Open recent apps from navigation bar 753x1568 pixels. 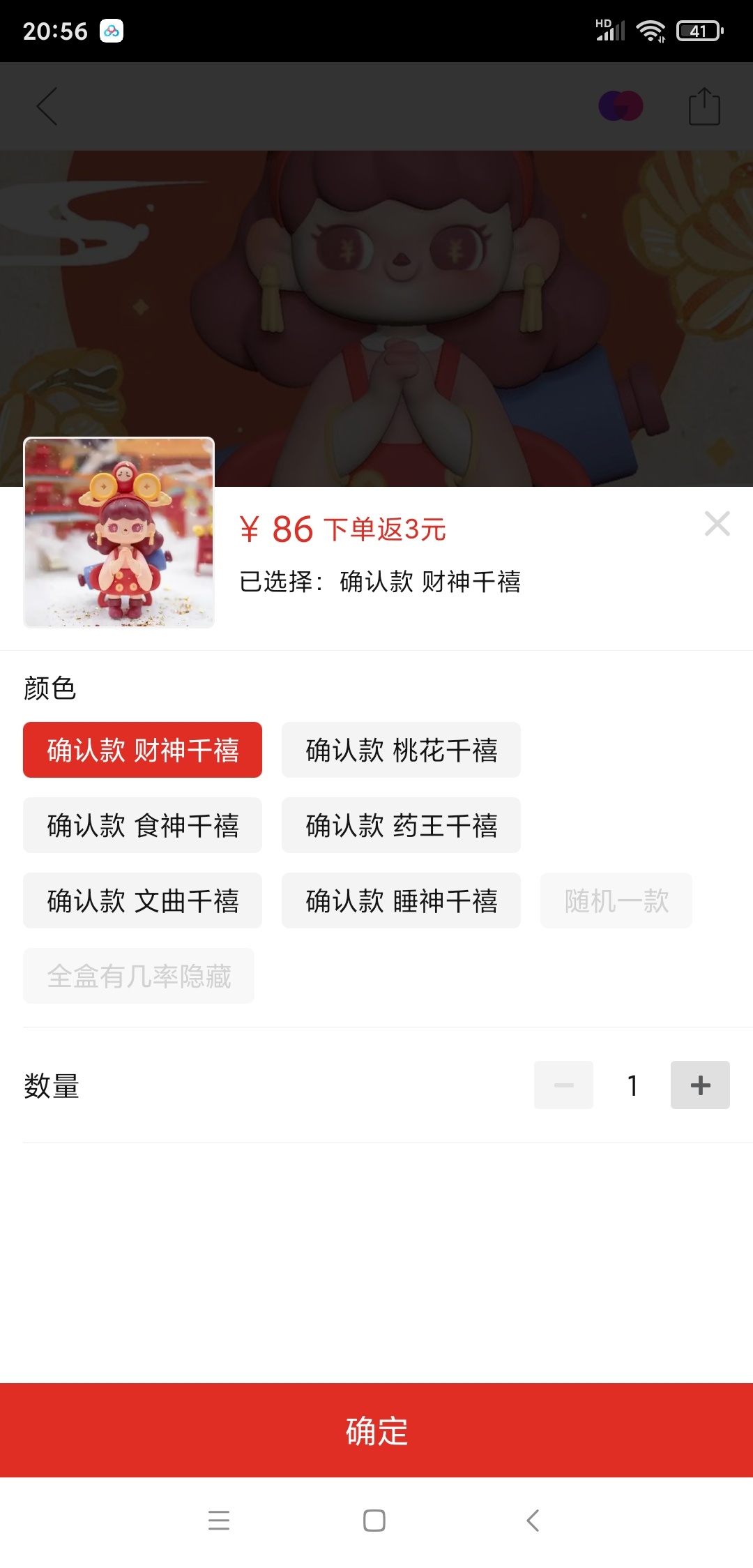pyautogui.click(x=219, y=1521)
